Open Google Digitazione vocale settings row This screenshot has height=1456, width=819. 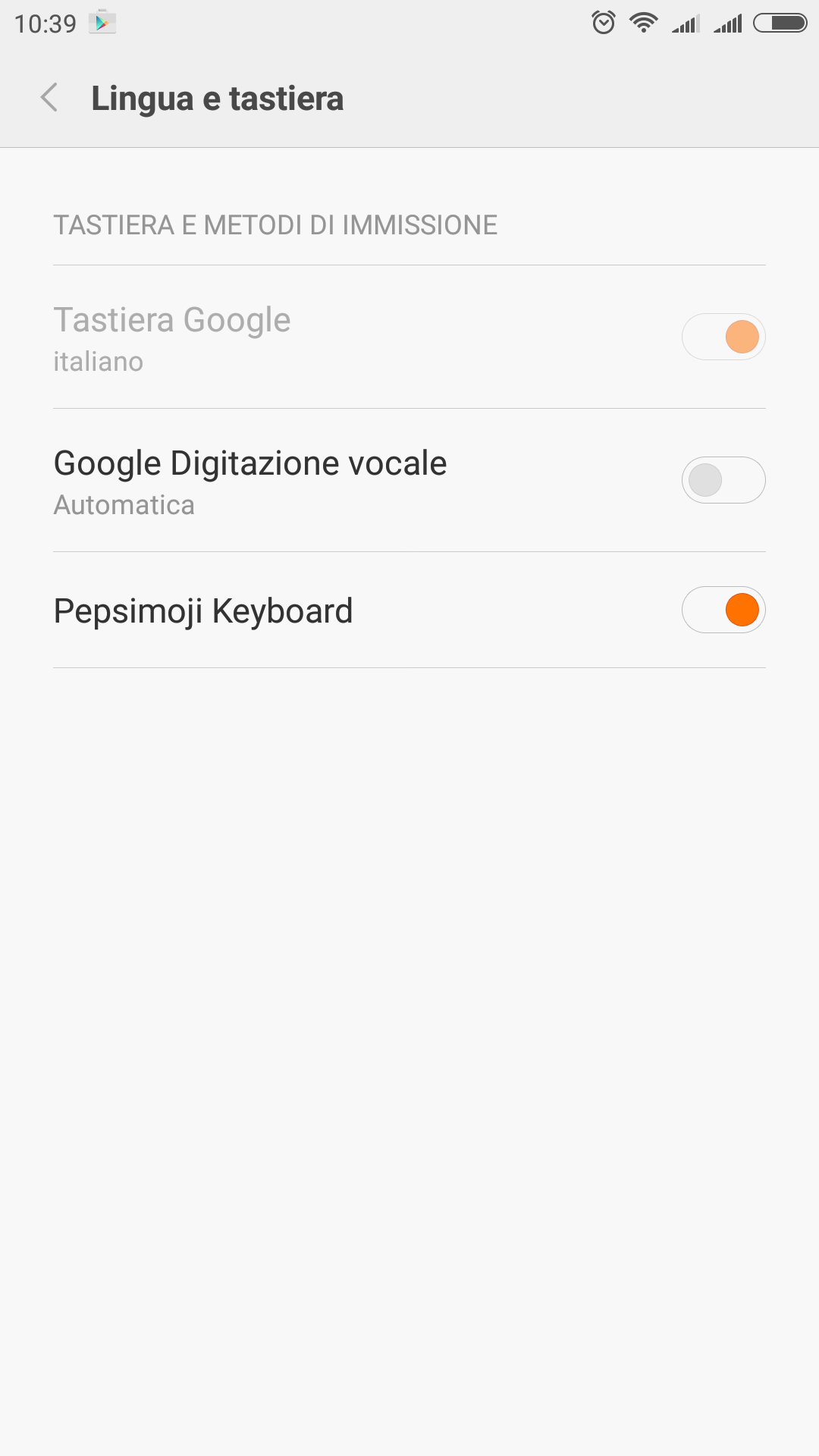pos(409,481)
